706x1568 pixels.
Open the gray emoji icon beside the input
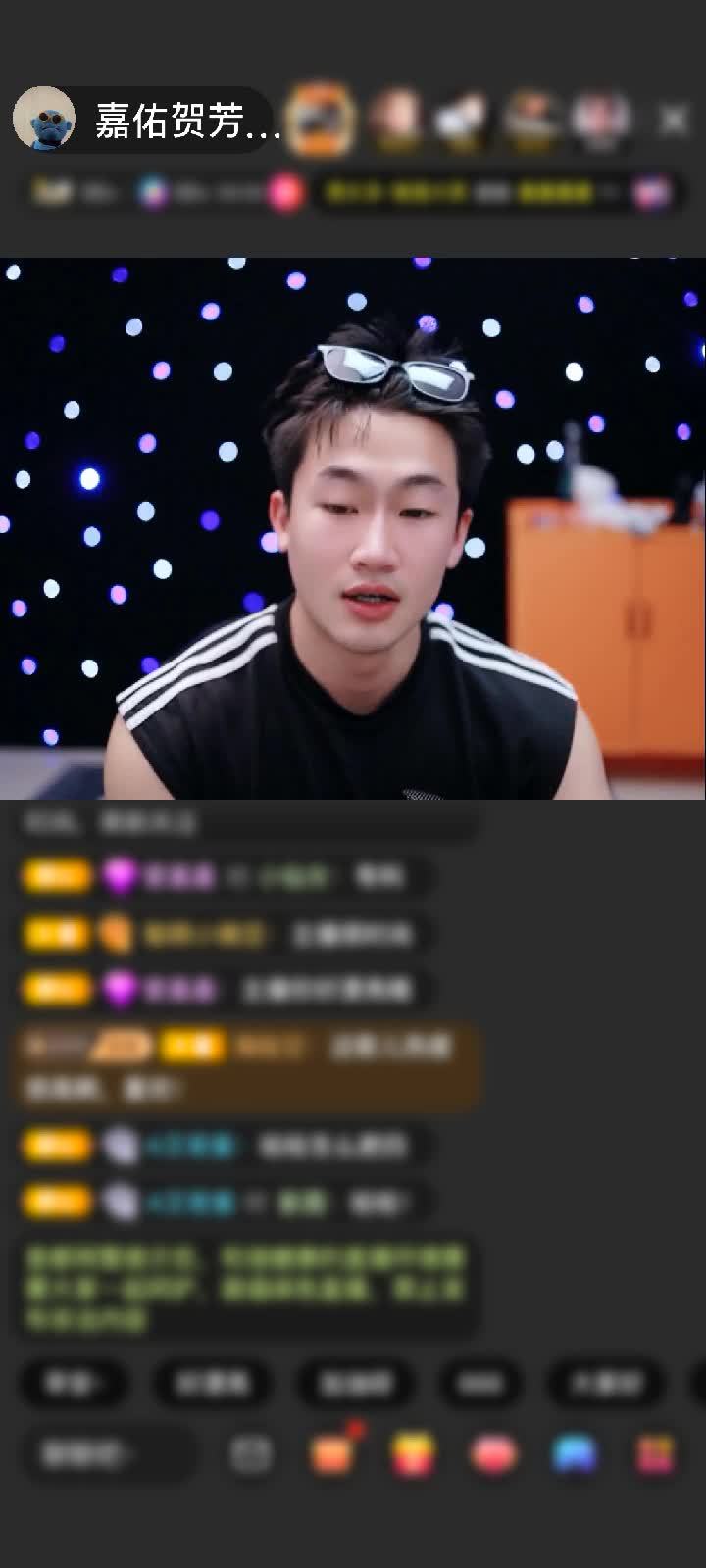tap(251, 1454)
